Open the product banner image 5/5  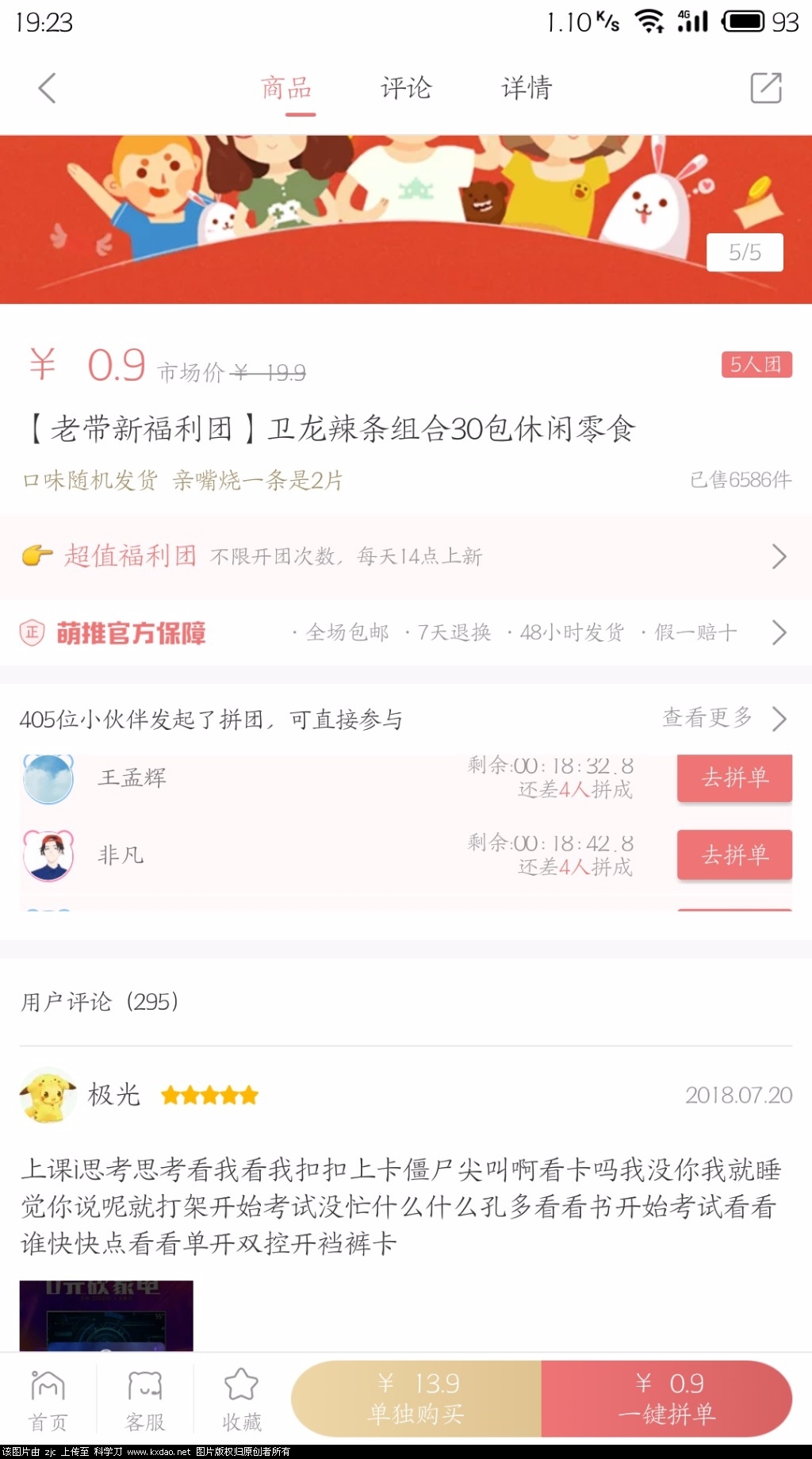(x=406, y=219)
